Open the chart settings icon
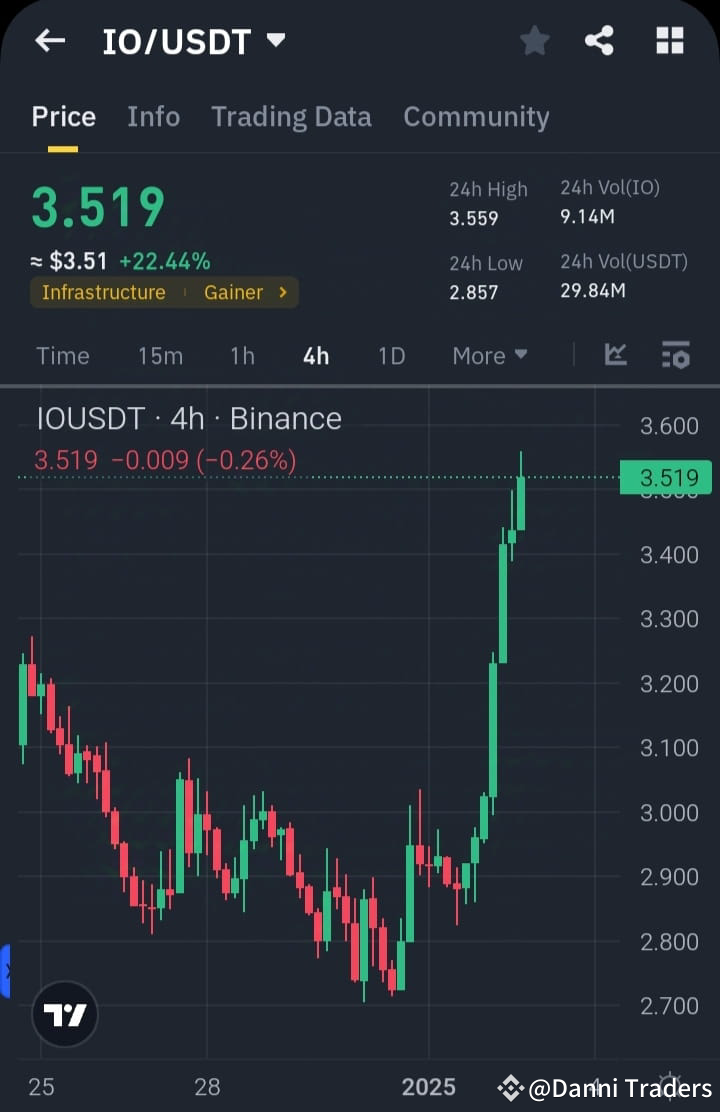The height and width of the screenshot is (1112, 720). [x=675, y=355]
